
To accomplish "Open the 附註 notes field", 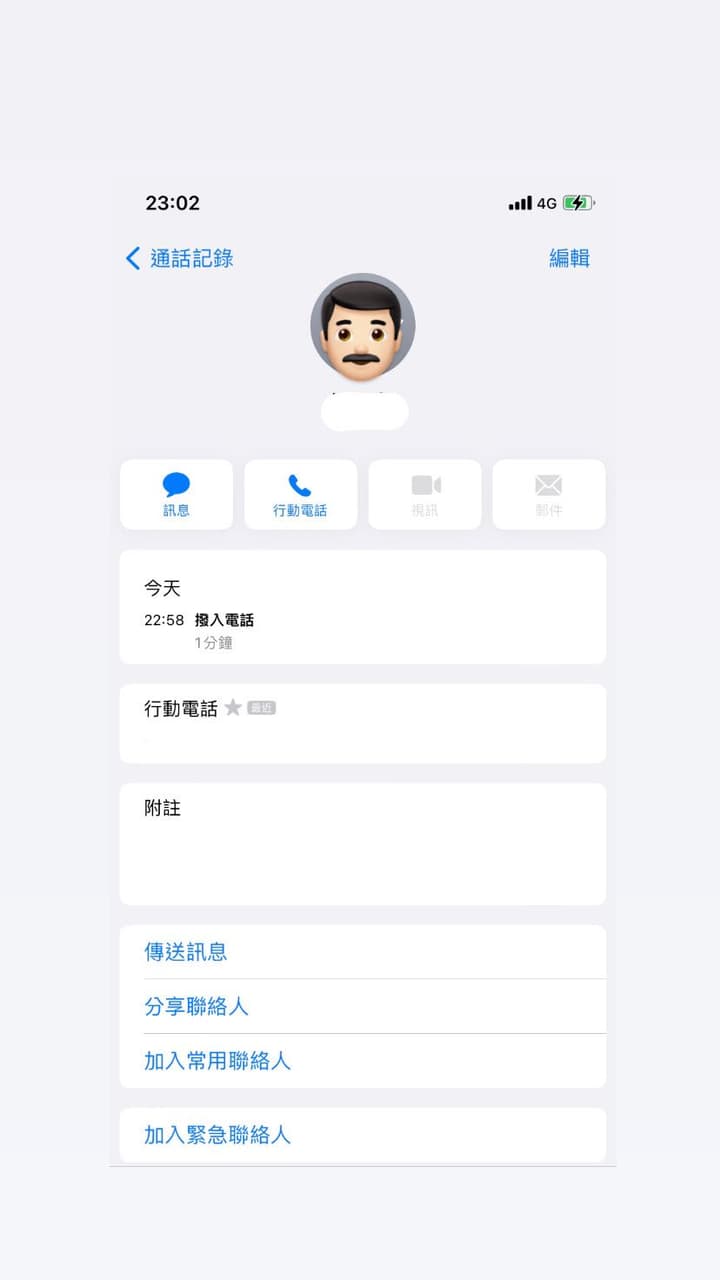I will coord(362,844).
